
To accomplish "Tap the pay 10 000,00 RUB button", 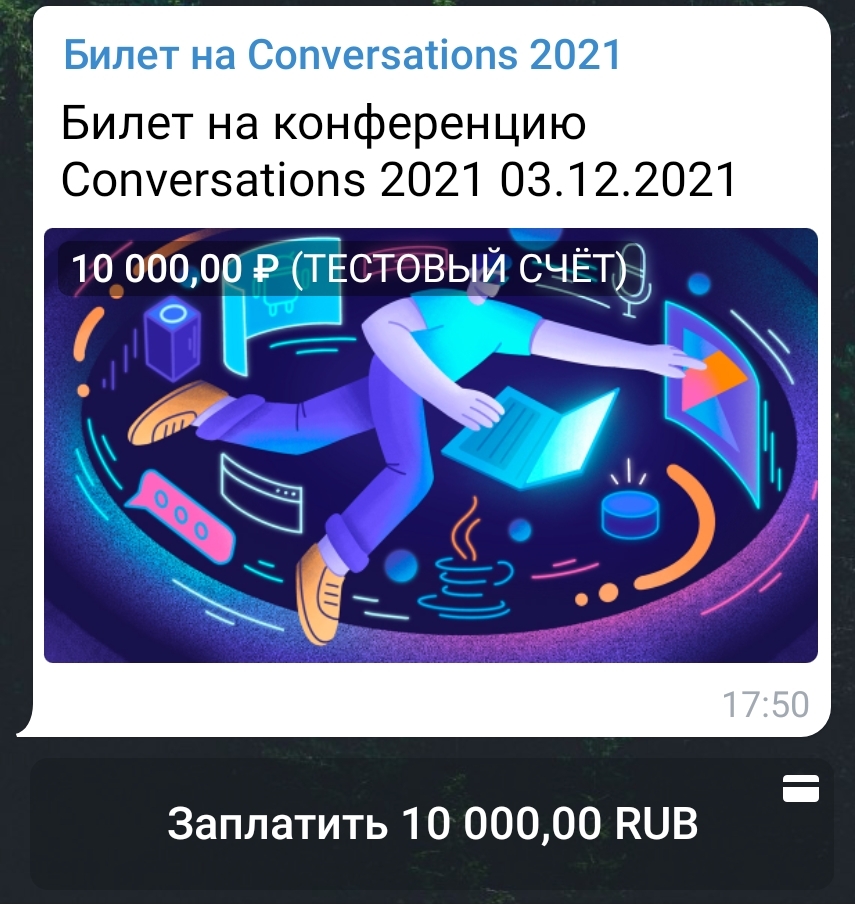I will [431, 824].
